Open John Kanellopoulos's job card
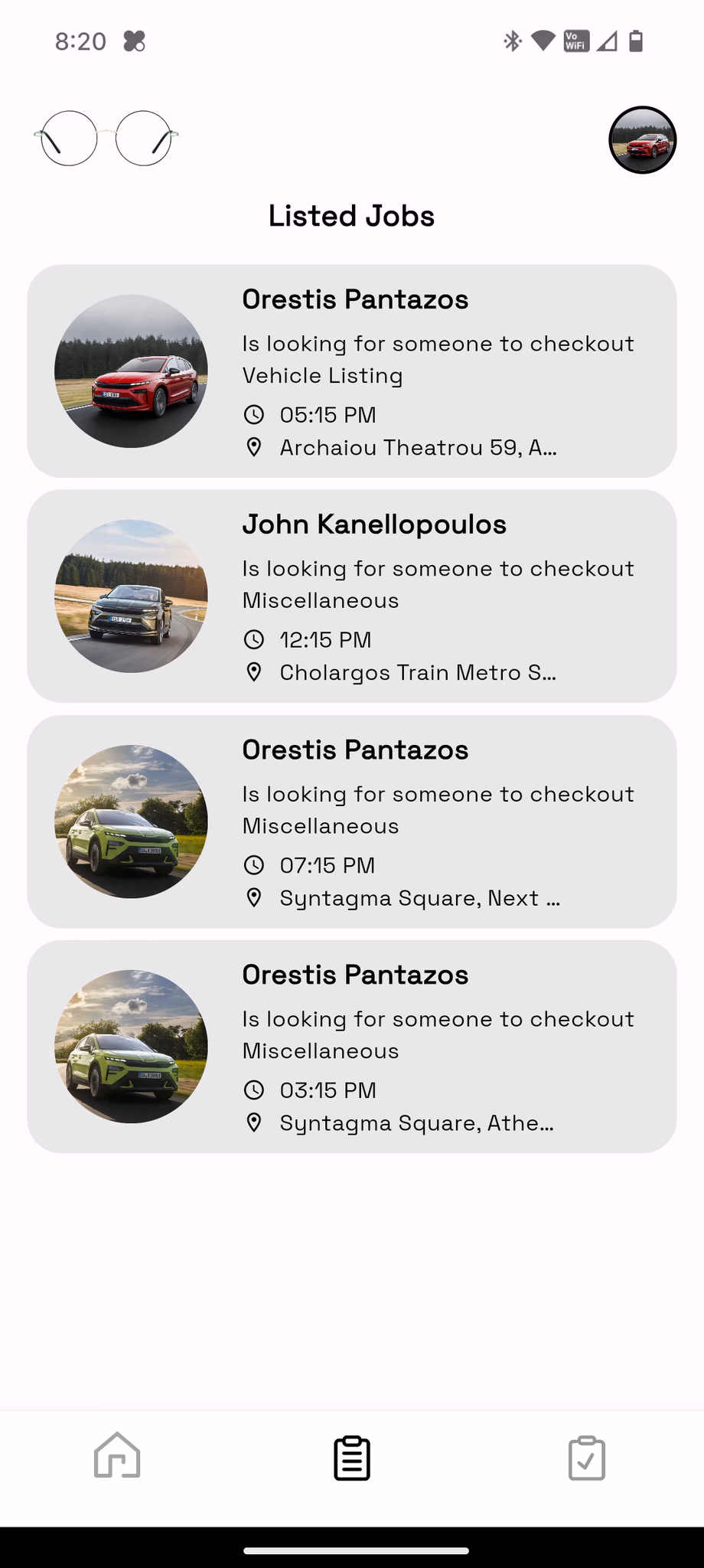This screenshot has height=1568, width=704. (x=352, y=596)
